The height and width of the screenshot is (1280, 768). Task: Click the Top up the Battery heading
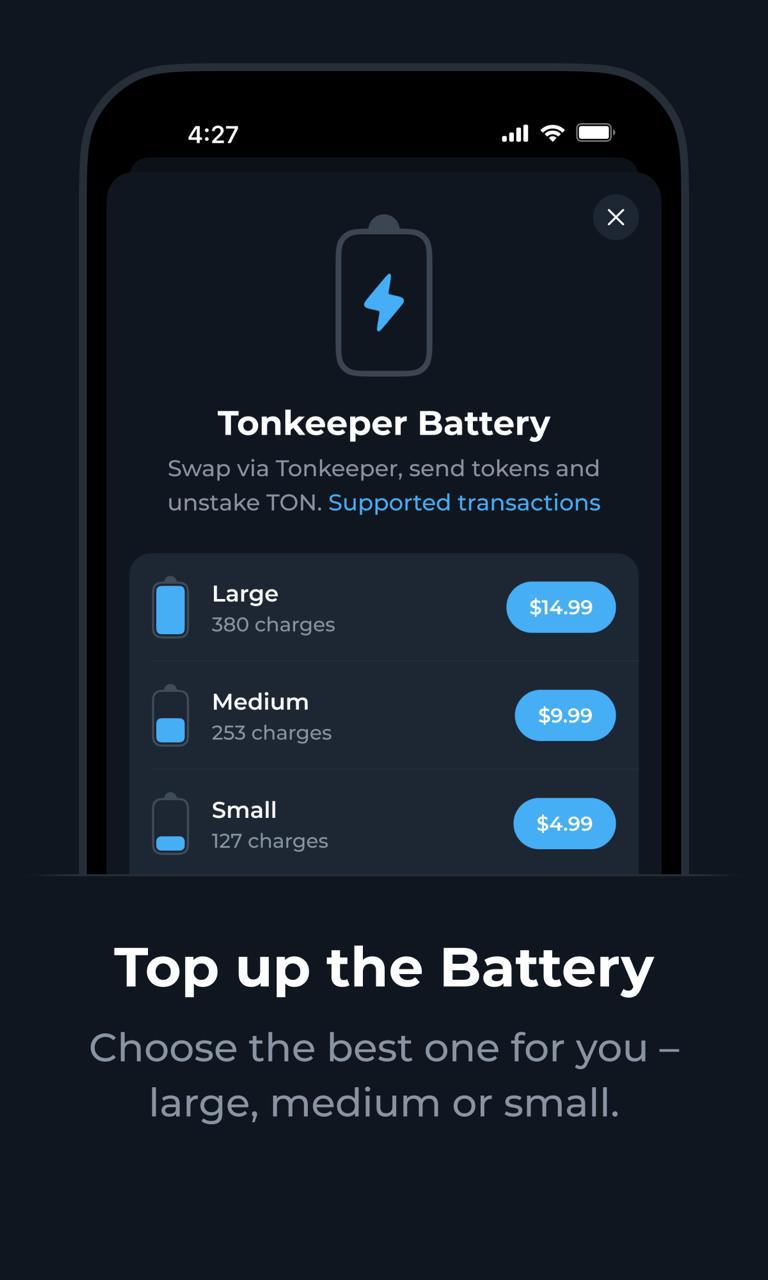tap(384, 966)
